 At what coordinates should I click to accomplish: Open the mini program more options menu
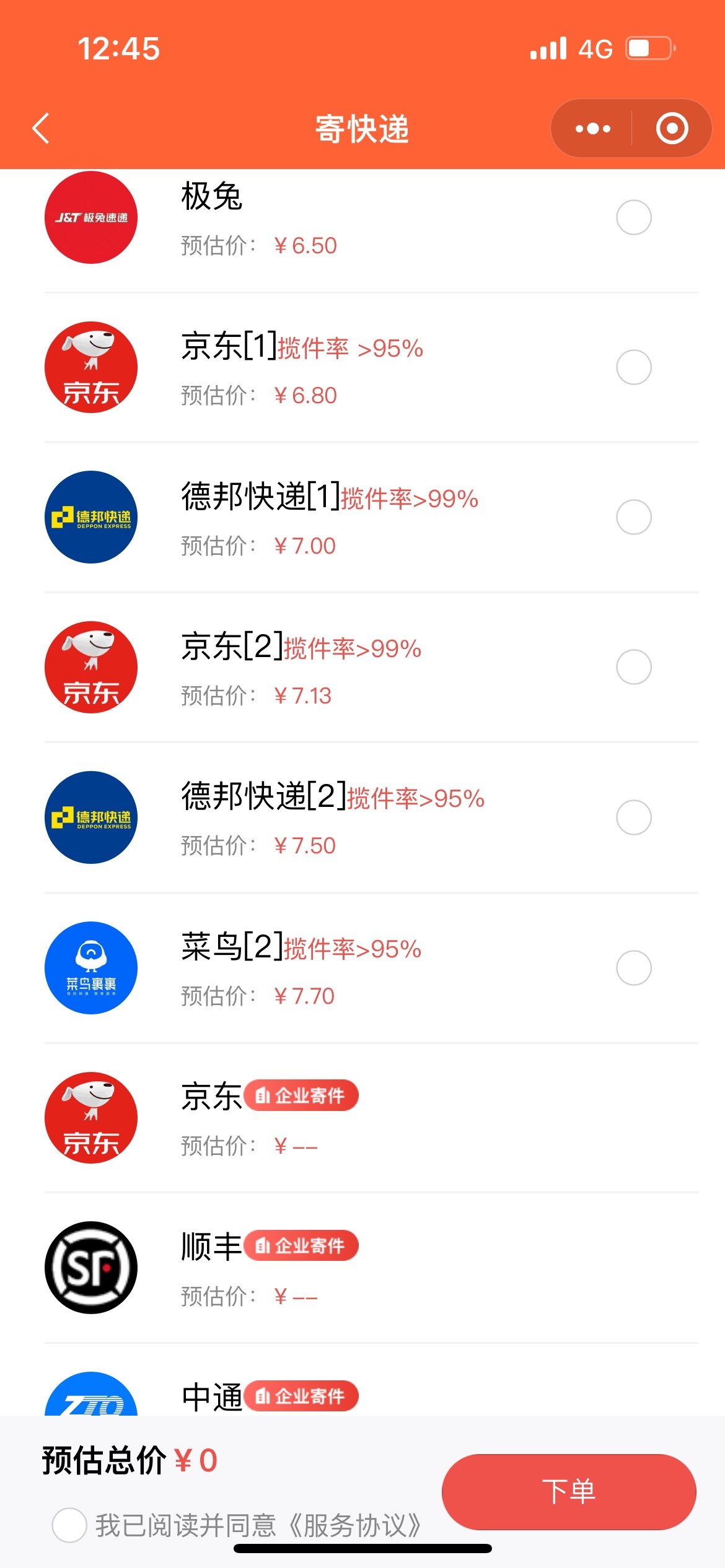pyautogui.click(x=592, y=129)
